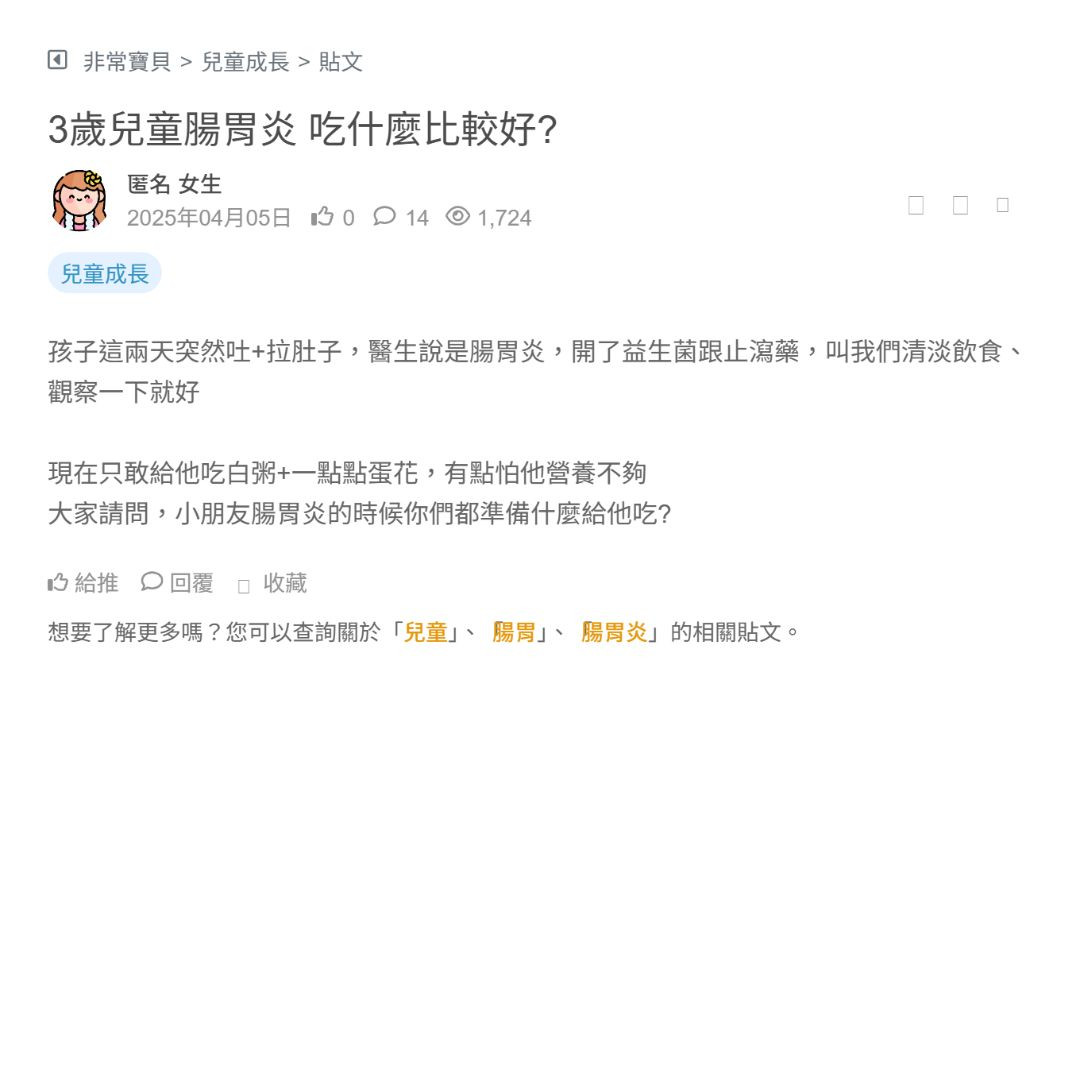Image resolution: width=1080 pixels, height=1080 pixels.
Task: Give the post a 給推 like
Action: [83, 583]
